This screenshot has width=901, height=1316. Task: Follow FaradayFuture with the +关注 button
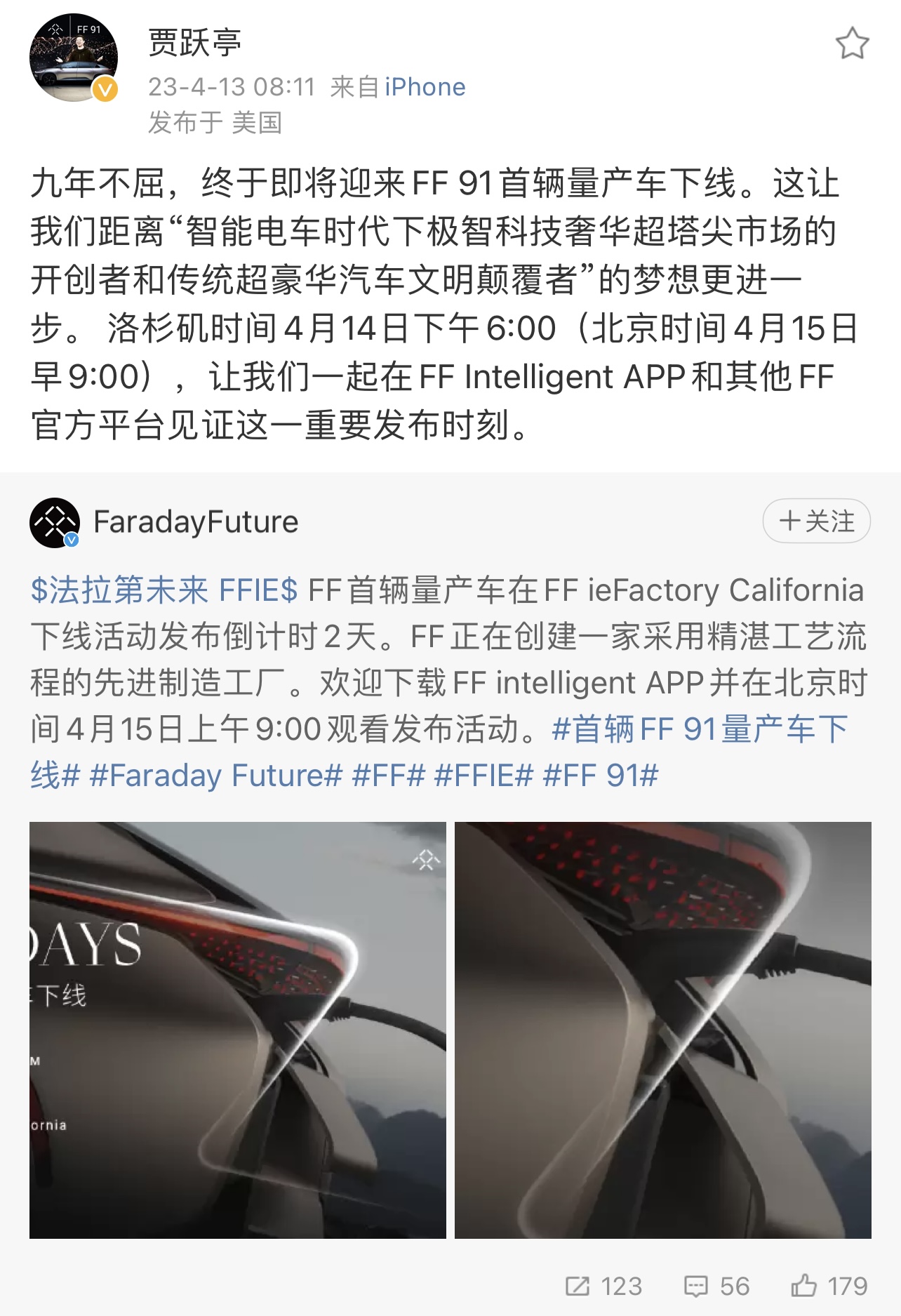(816, 521)
